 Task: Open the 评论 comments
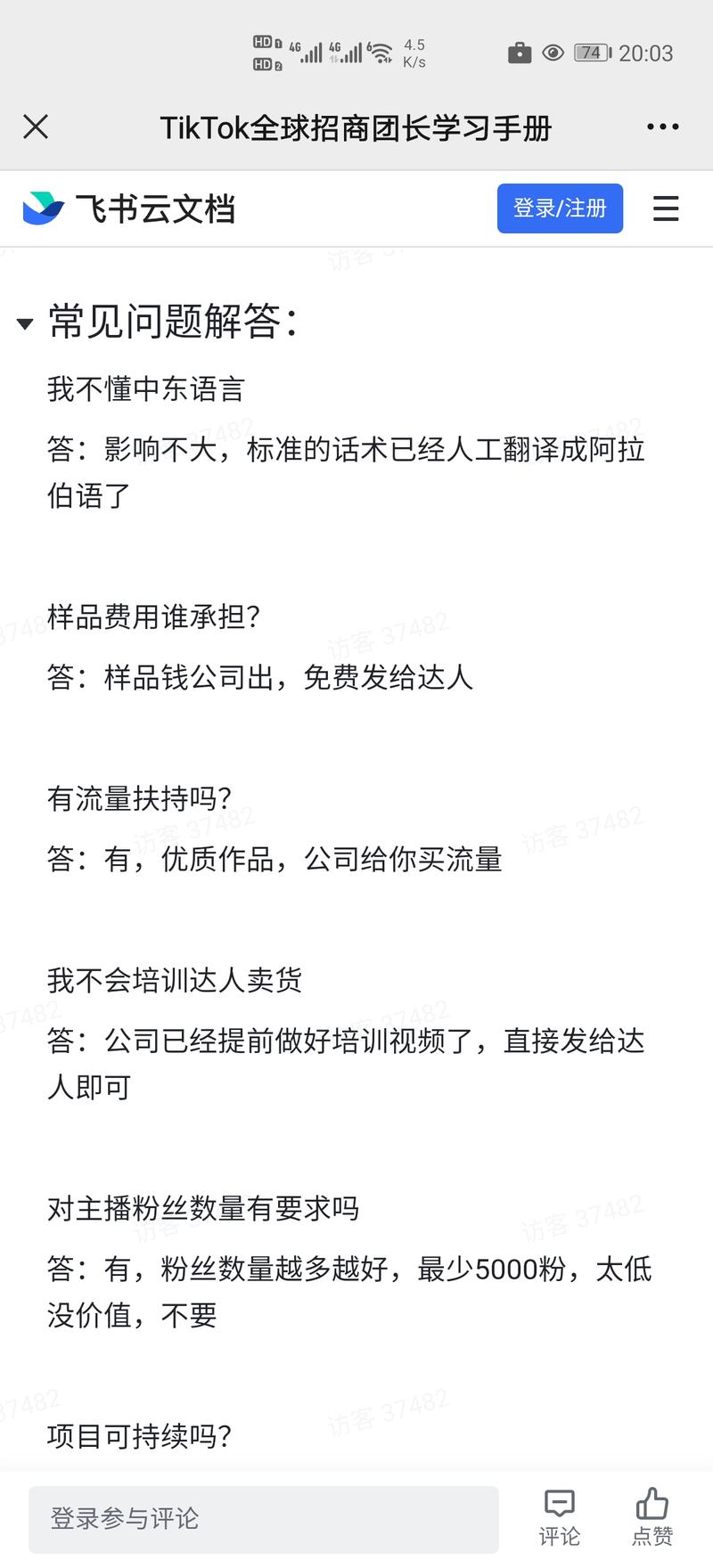click(559, 1517)
